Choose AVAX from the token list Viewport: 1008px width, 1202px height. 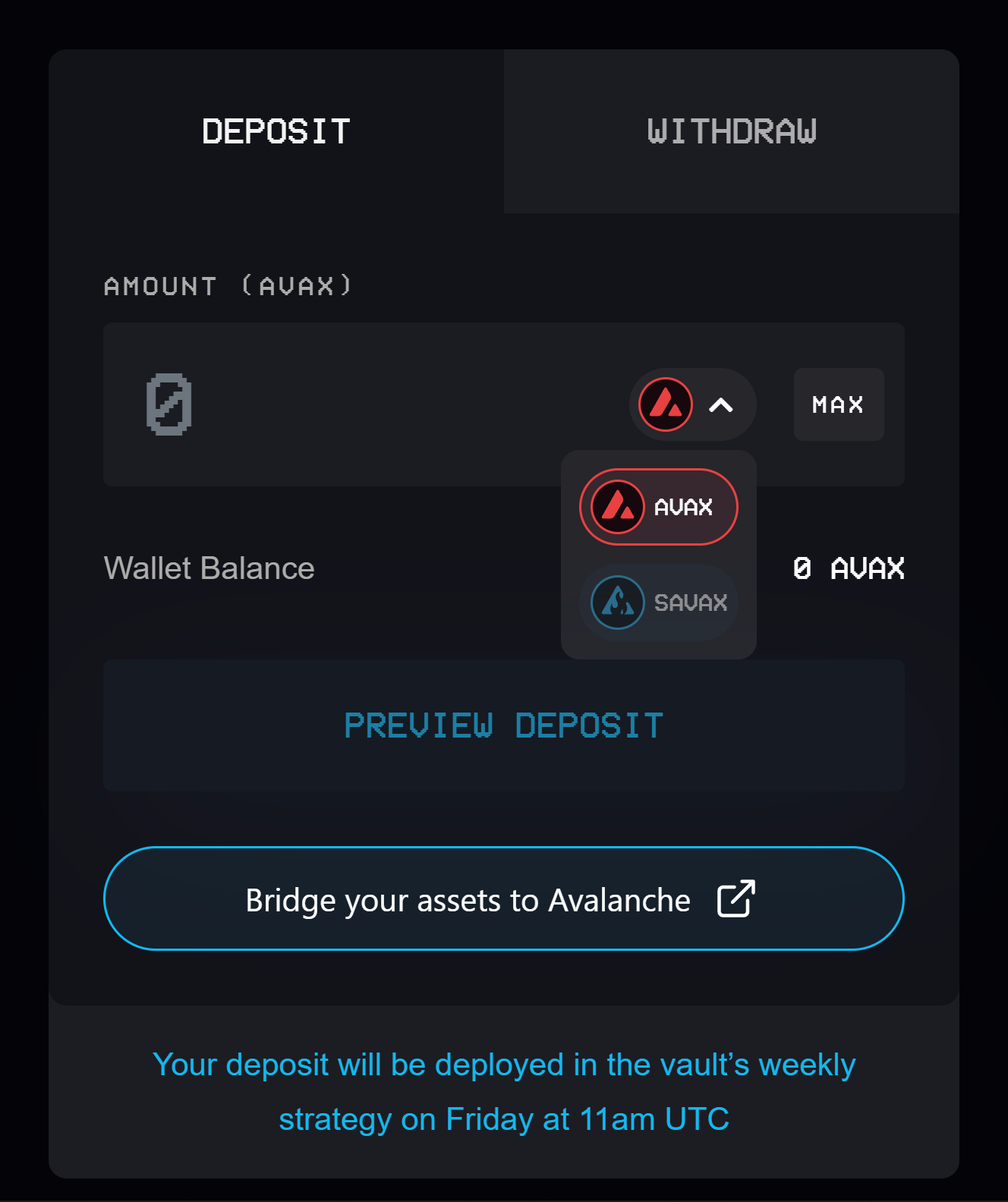point(659,507)
